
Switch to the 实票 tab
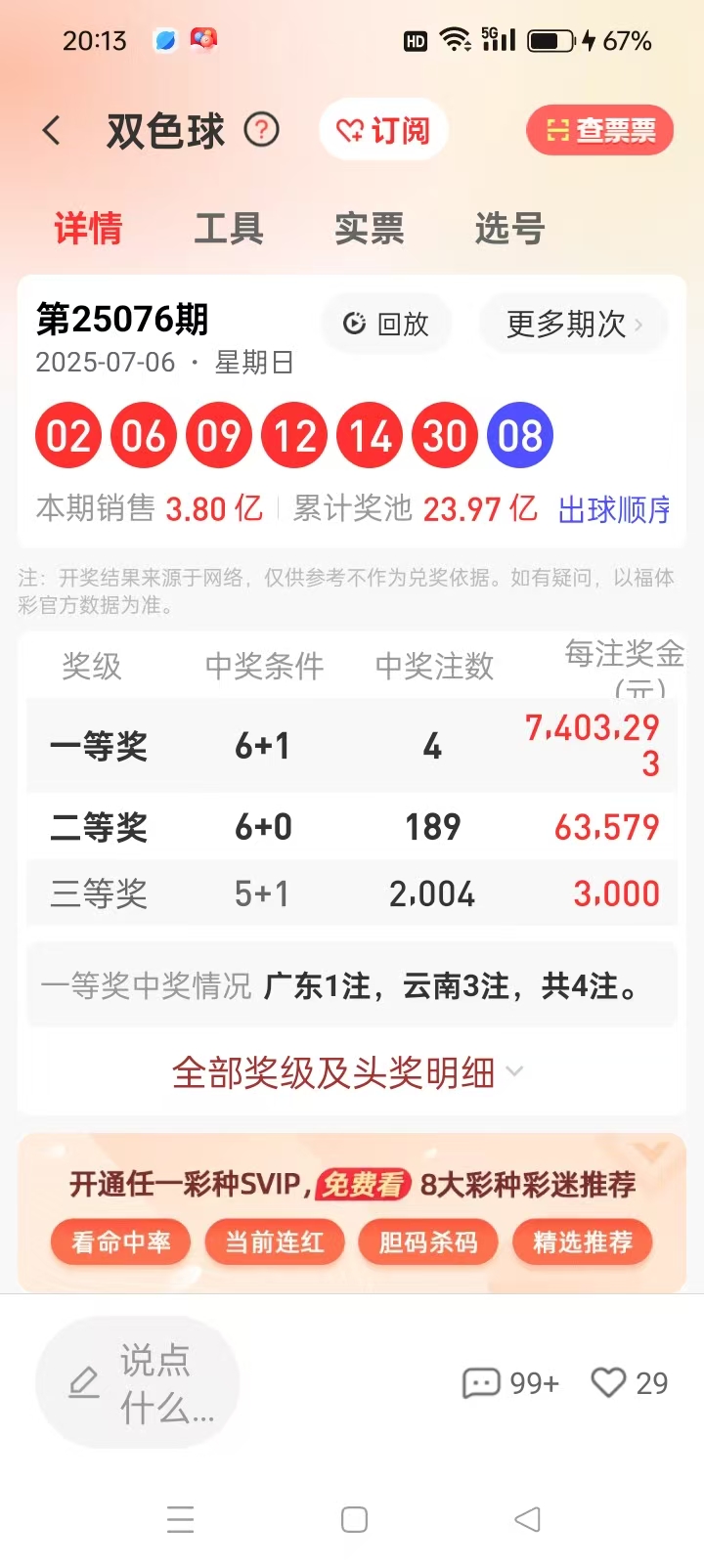pos(370,229)
